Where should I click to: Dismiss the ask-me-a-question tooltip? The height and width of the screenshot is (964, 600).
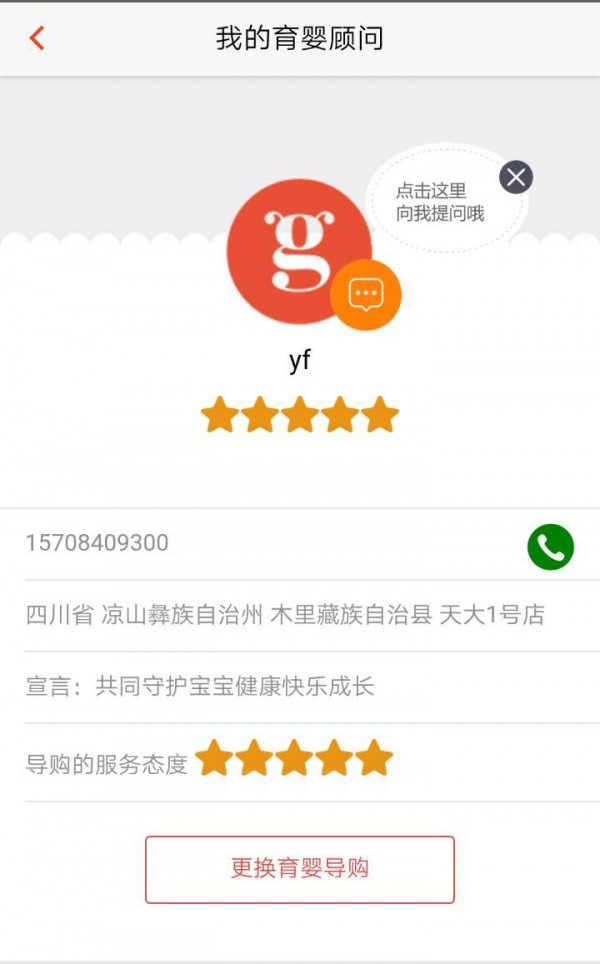[516, 178]
